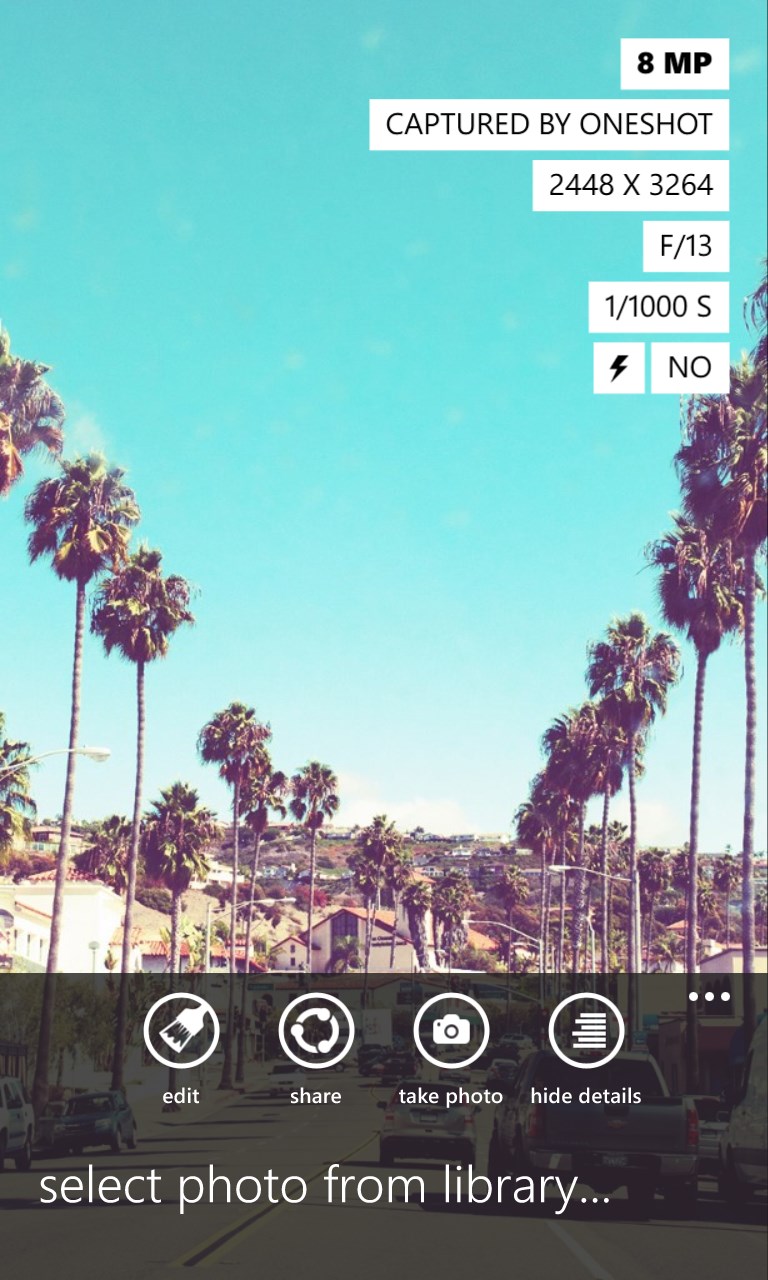Choose select photo from library
The image size is (768, 1280).
(x=324, y=1187)
